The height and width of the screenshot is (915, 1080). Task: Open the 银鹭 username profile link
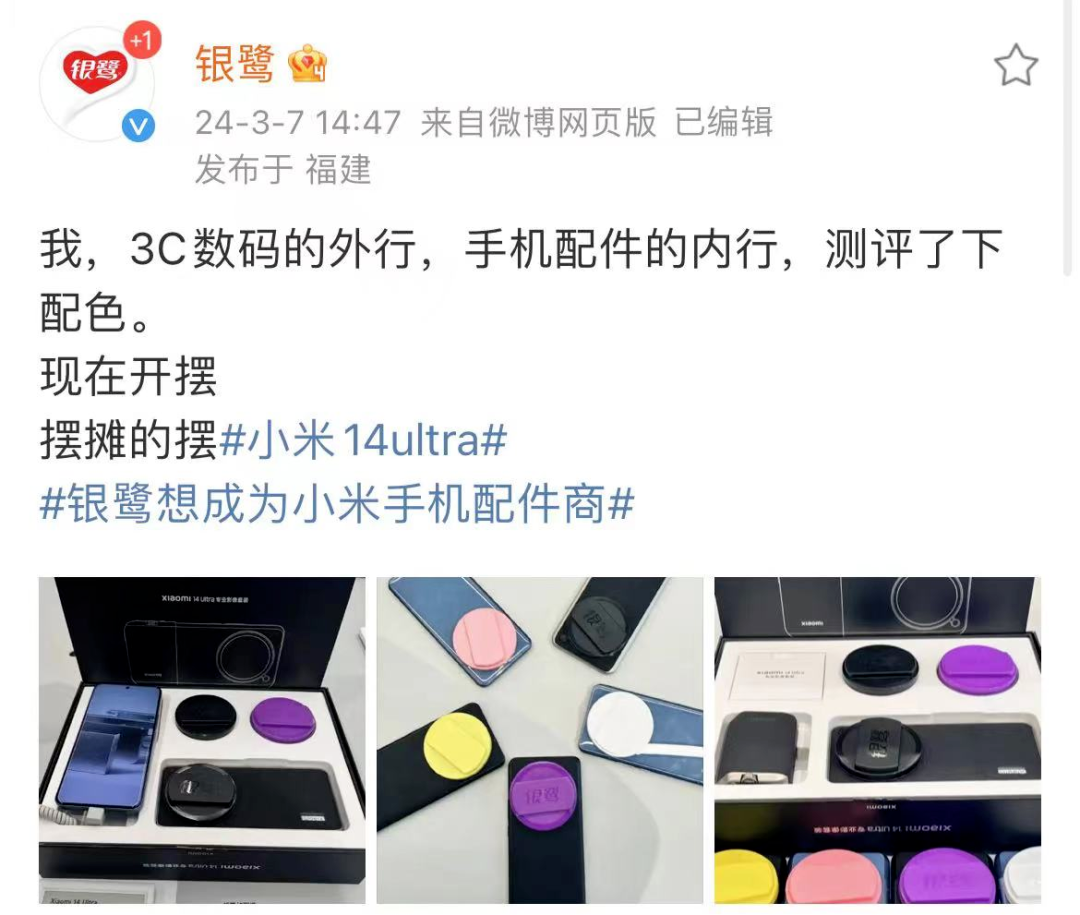[x=235, y=66]
